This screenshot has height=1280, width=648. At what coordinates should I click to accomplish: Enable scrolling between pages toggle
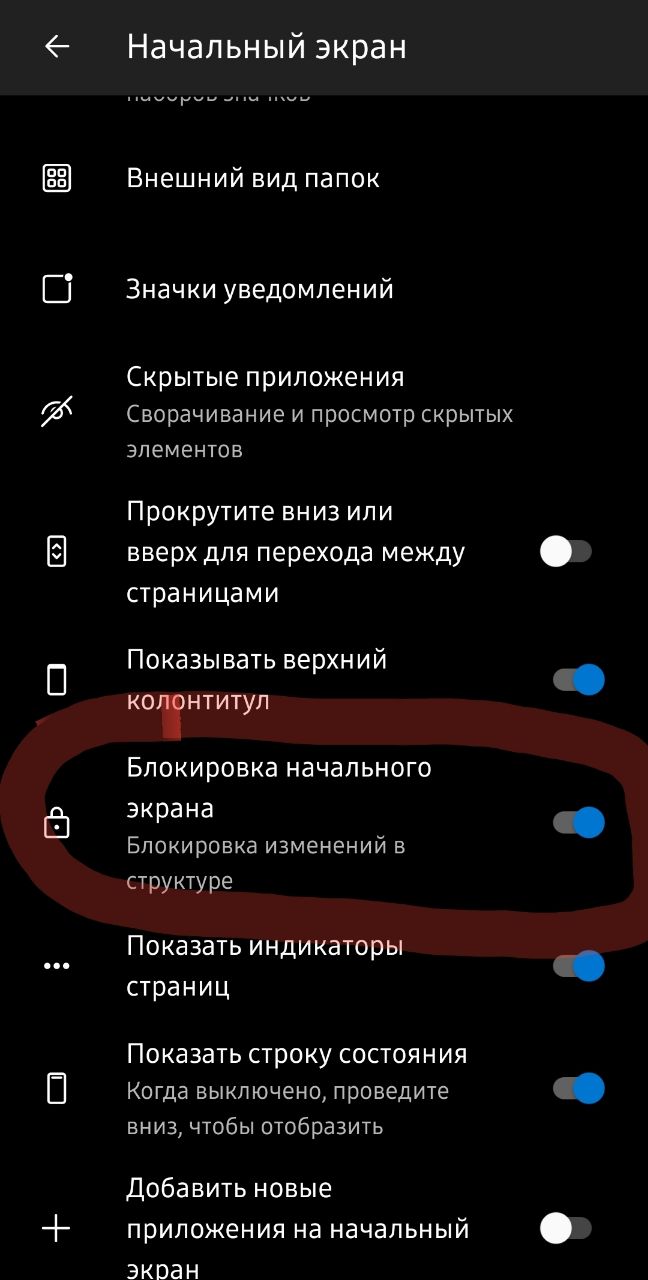click(x=566, y=551)
